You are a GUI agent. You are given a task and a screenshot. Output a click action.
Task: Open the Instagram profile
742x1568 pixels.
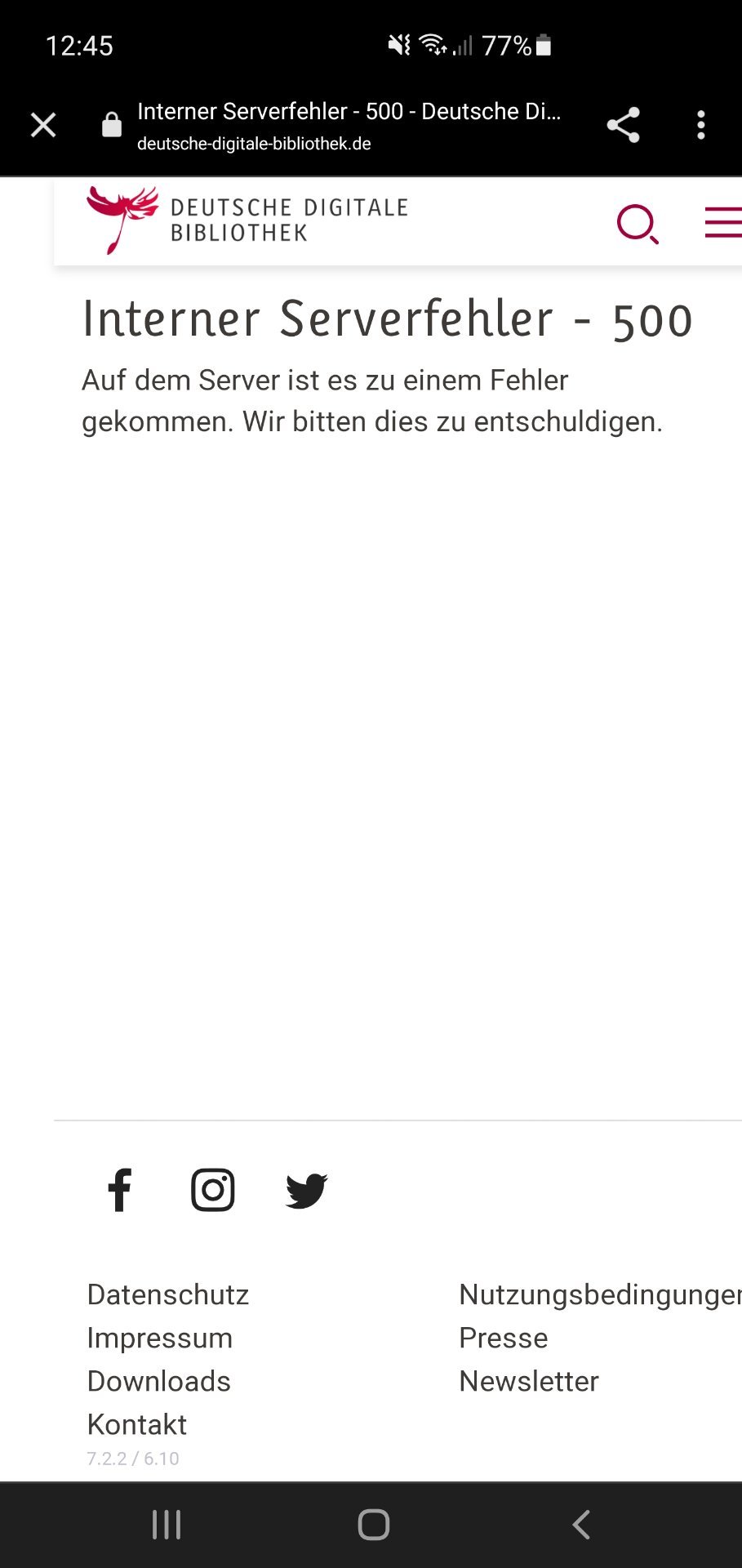213,1190
